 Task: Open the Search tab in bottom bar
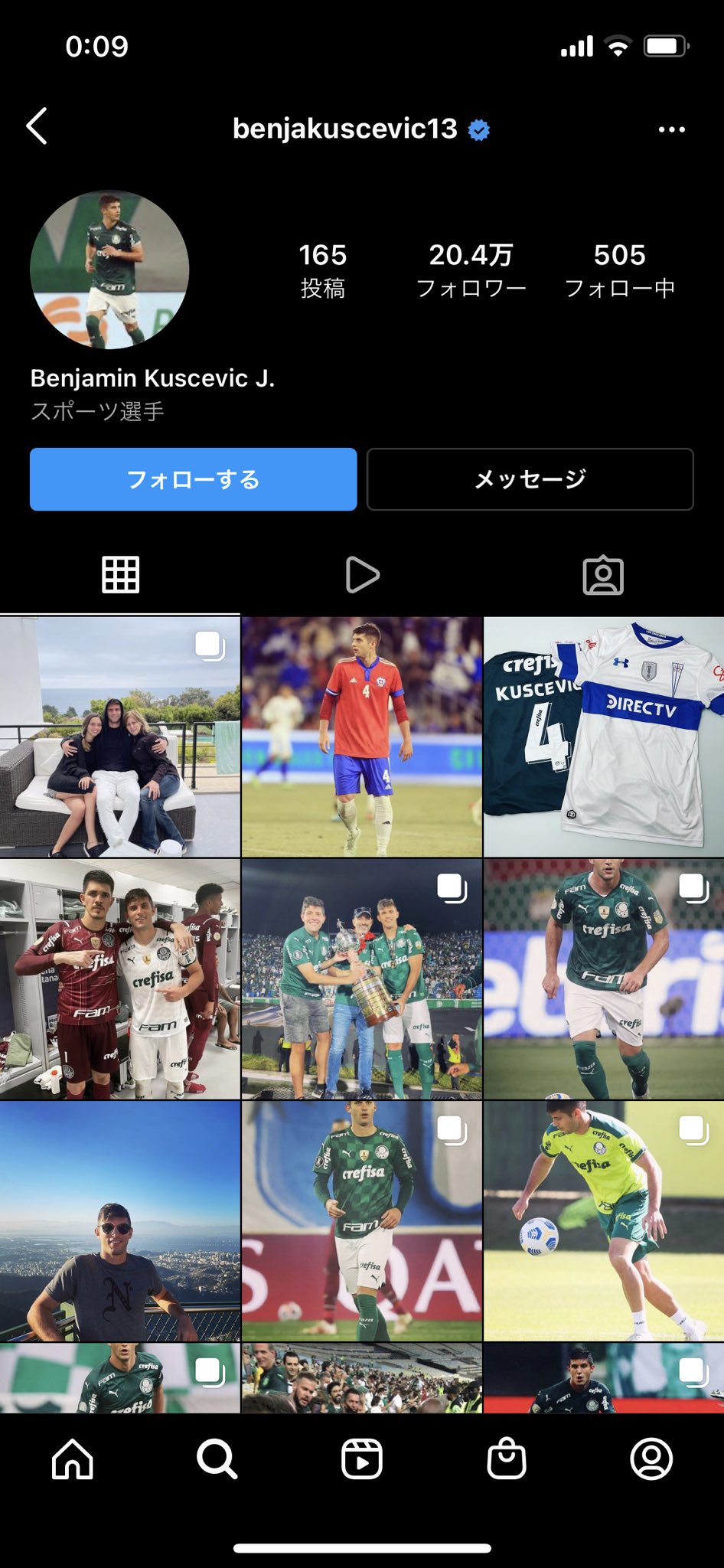(217, 1459)
